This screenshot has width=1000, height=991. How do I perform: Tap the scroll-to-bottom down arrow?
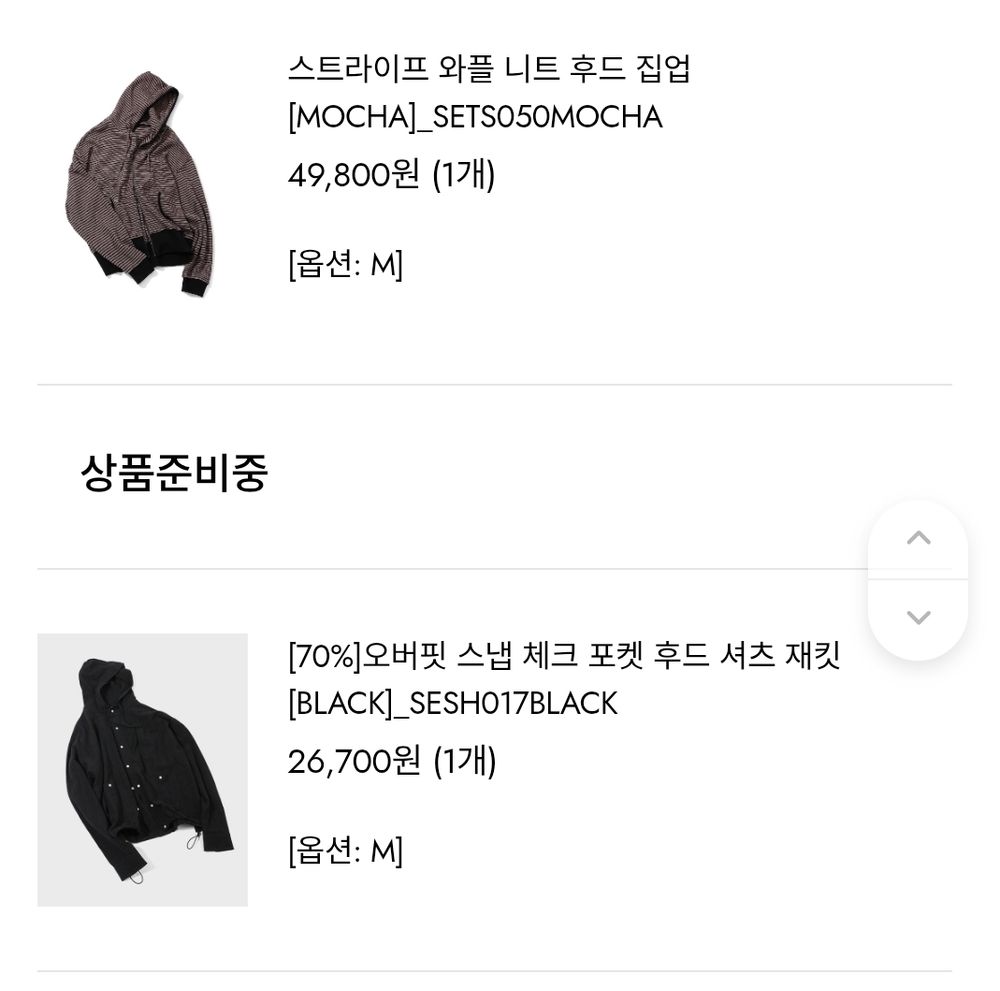918,618
